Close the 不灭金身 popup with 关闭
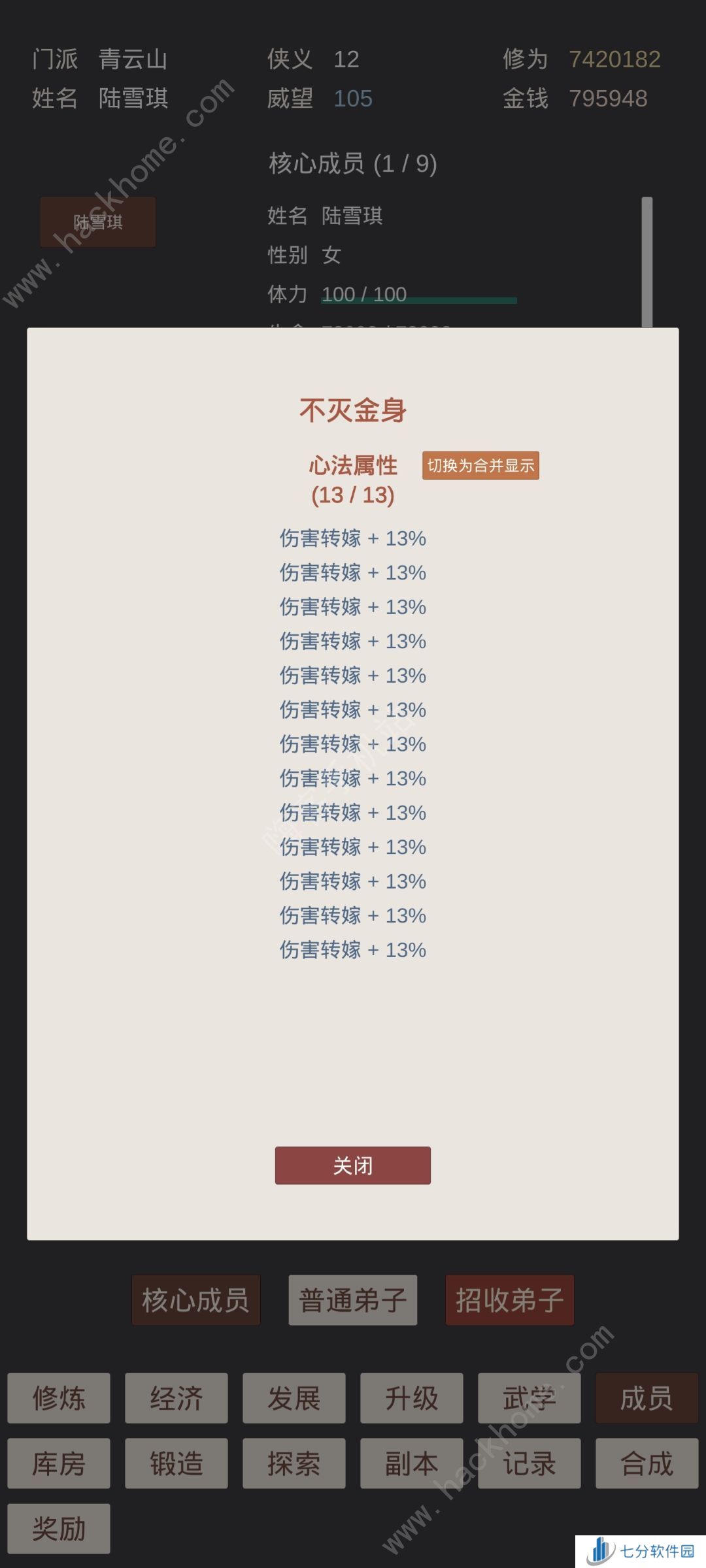 pyautogui.click(x=352, y=1166)
